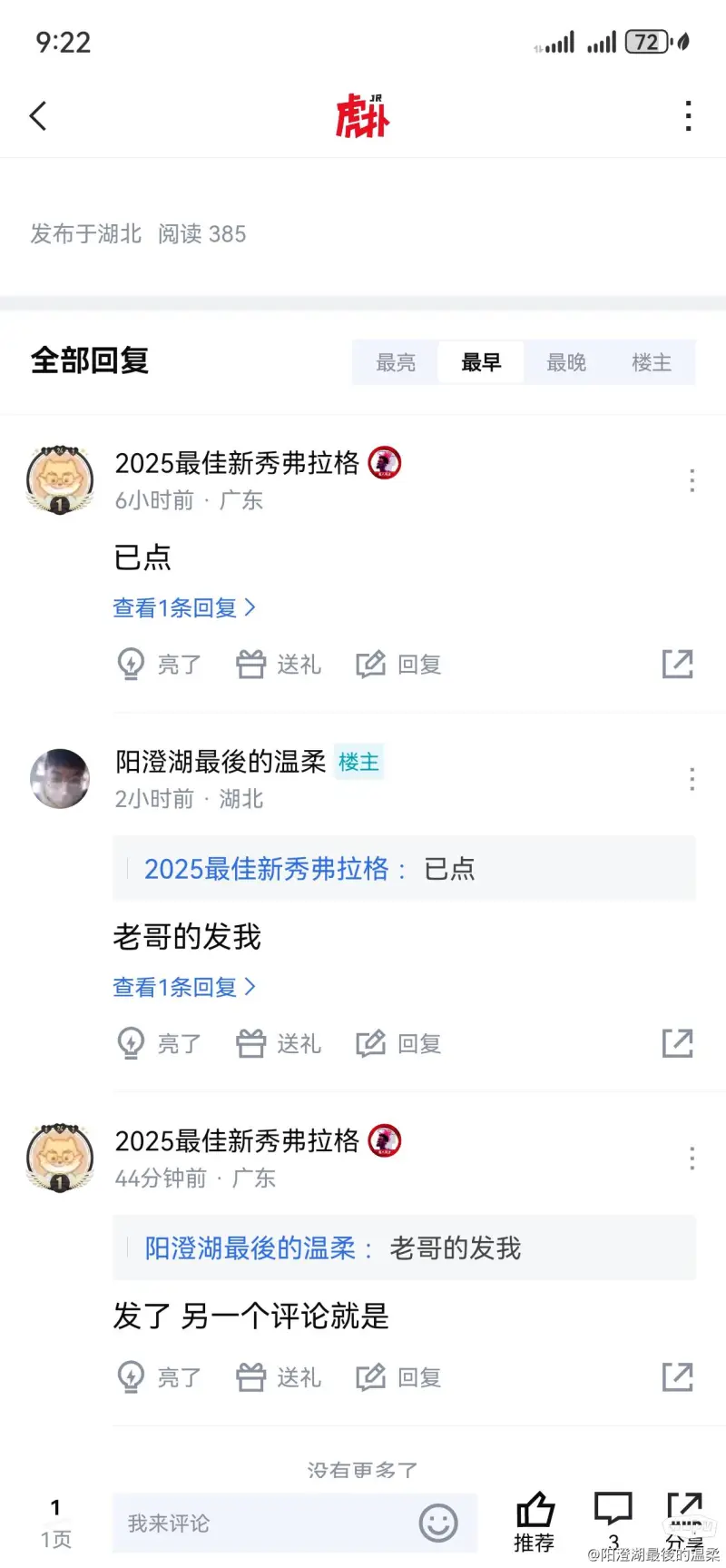View 1 reply under the 已点 comment
726x1568 pixels.
(x=183, y=607)
